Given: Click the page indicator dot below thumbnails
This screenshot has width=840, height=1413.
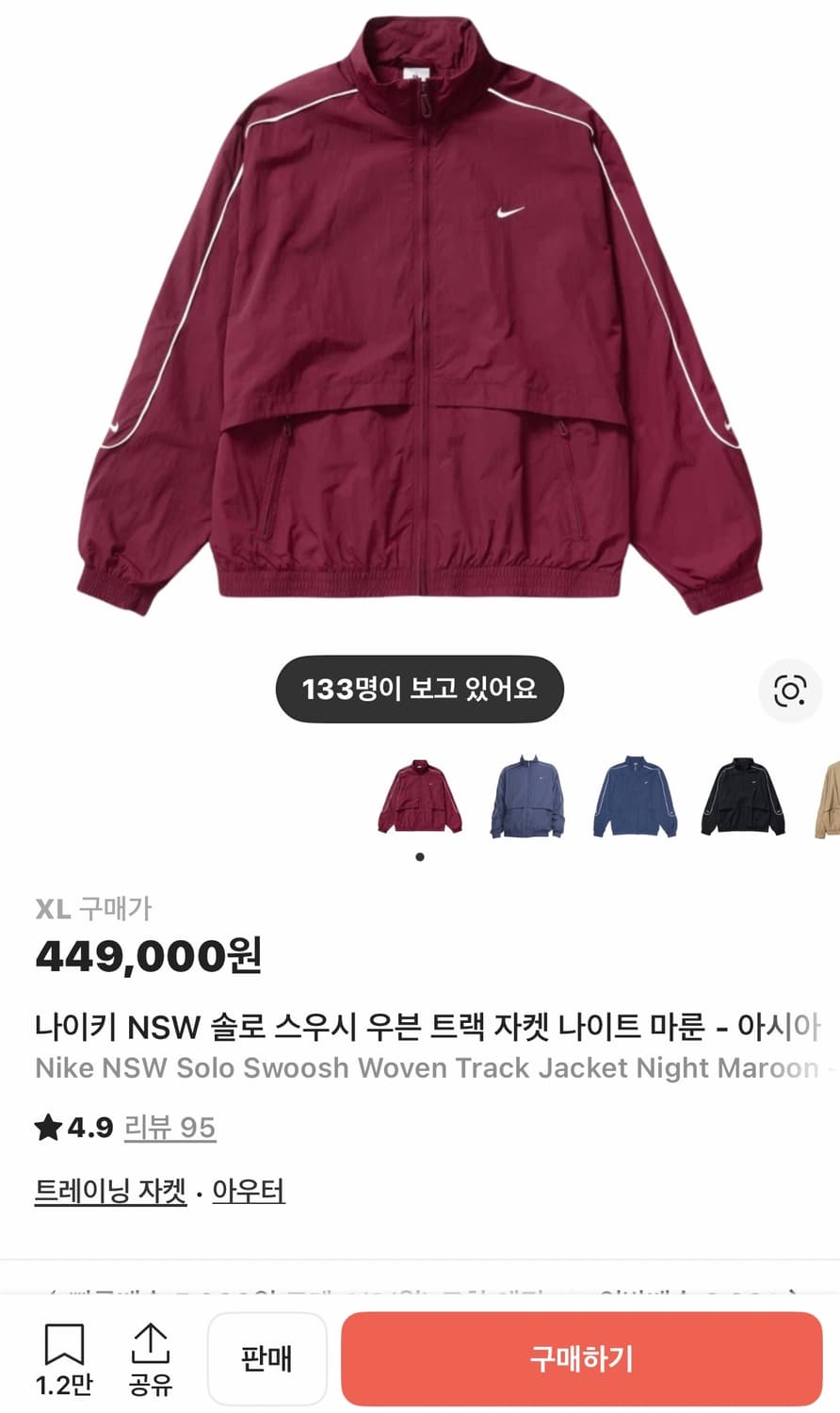Looking at the screenshot, I should coord(419,855).
